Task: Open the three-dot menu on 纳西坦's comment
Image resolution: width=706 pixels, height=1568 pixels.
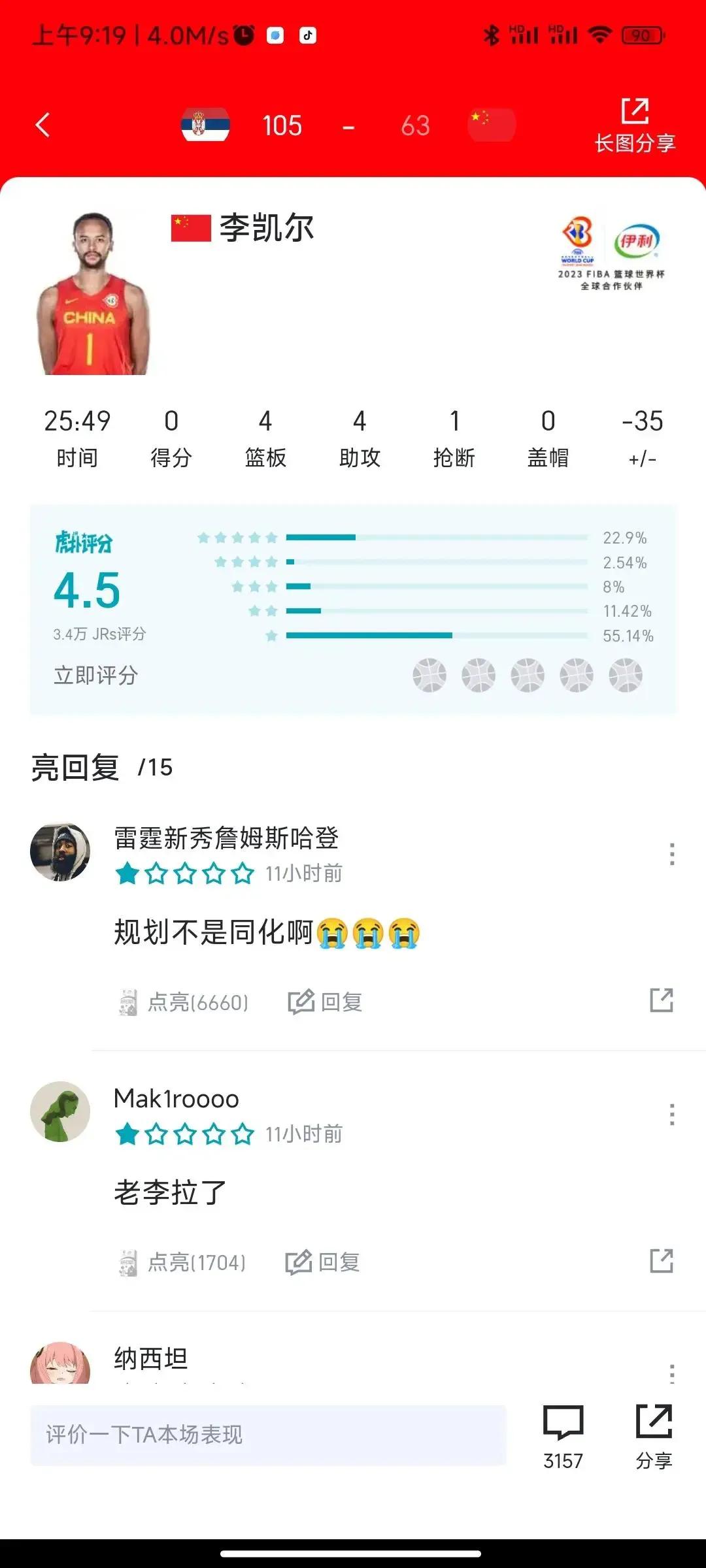Action: click(x=671, y=1374)
